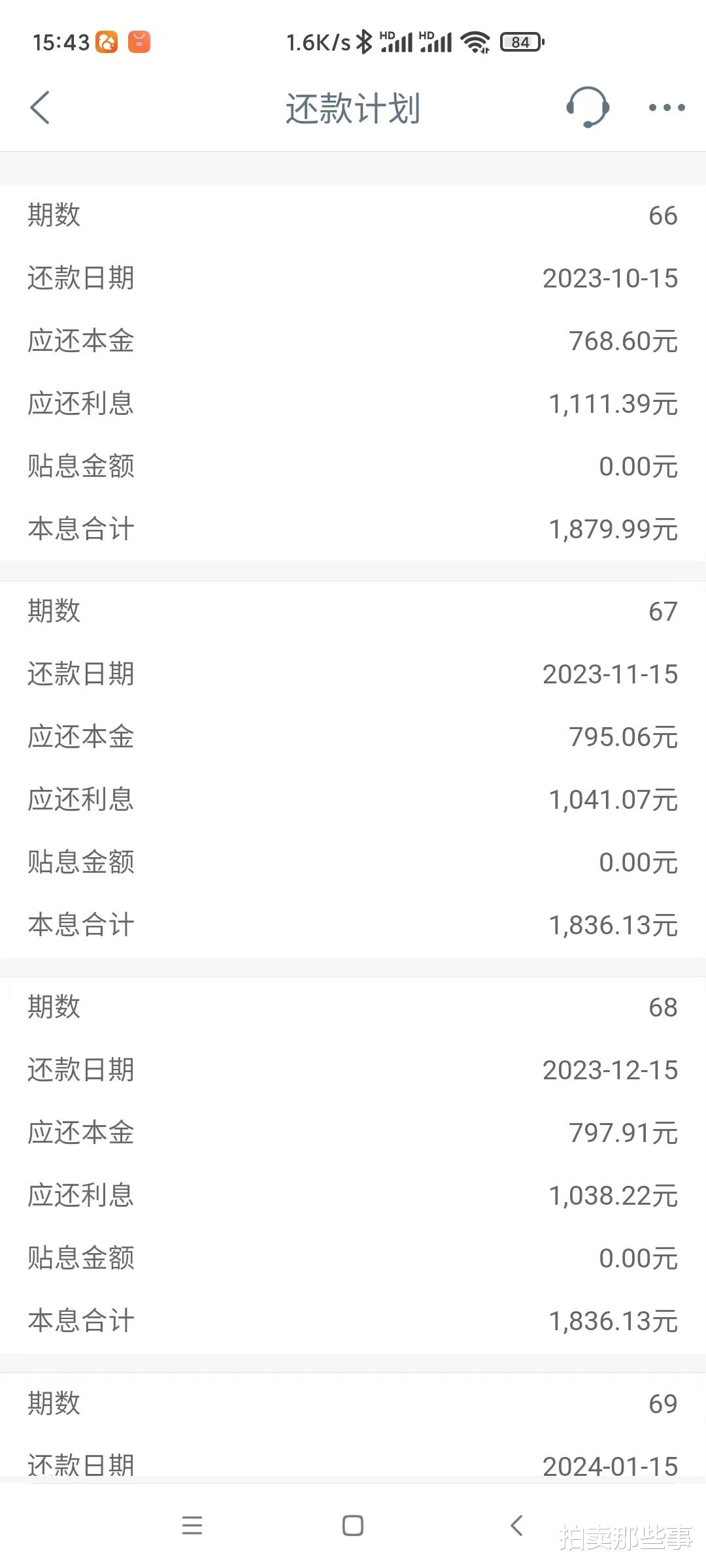The image size is (706, 1568).
Task: Tap the 还款计划 title text
Action: (x=353, y=107)
